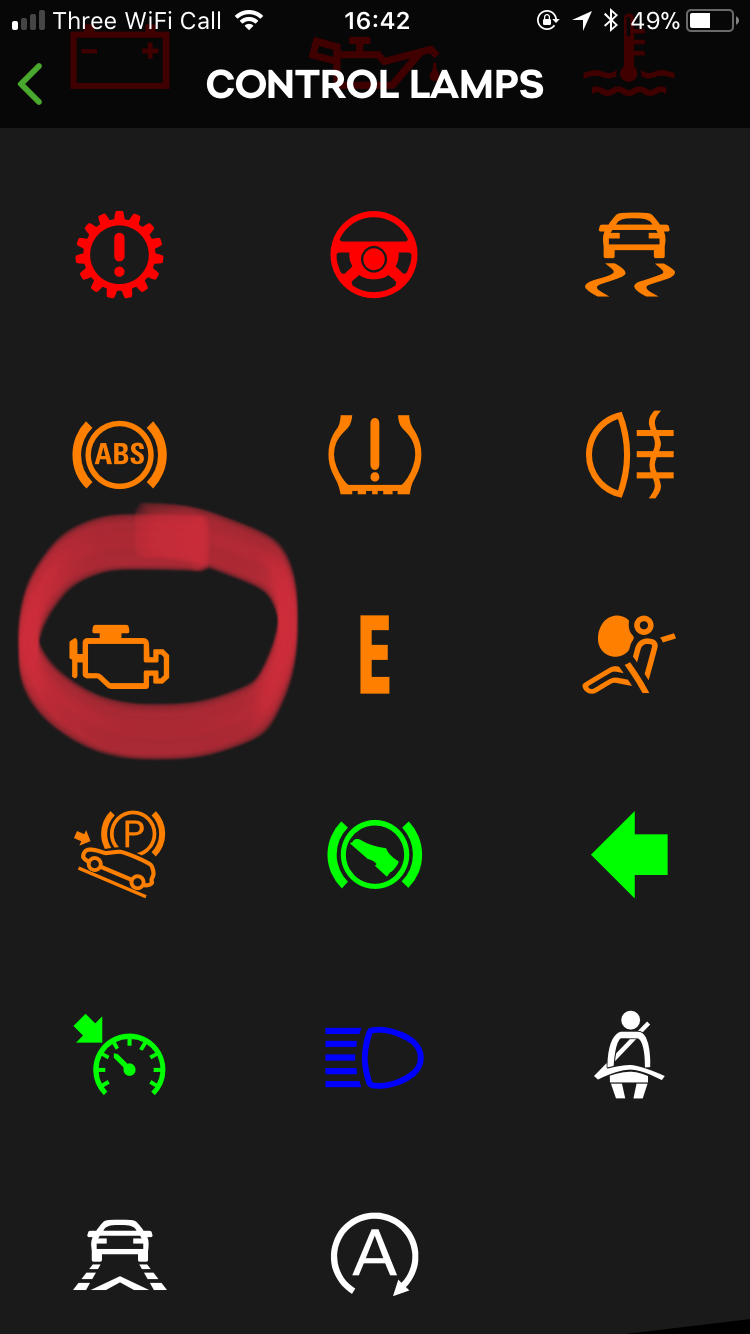
Task: Go back using the green arrow
Action: (x=30, y=84)
